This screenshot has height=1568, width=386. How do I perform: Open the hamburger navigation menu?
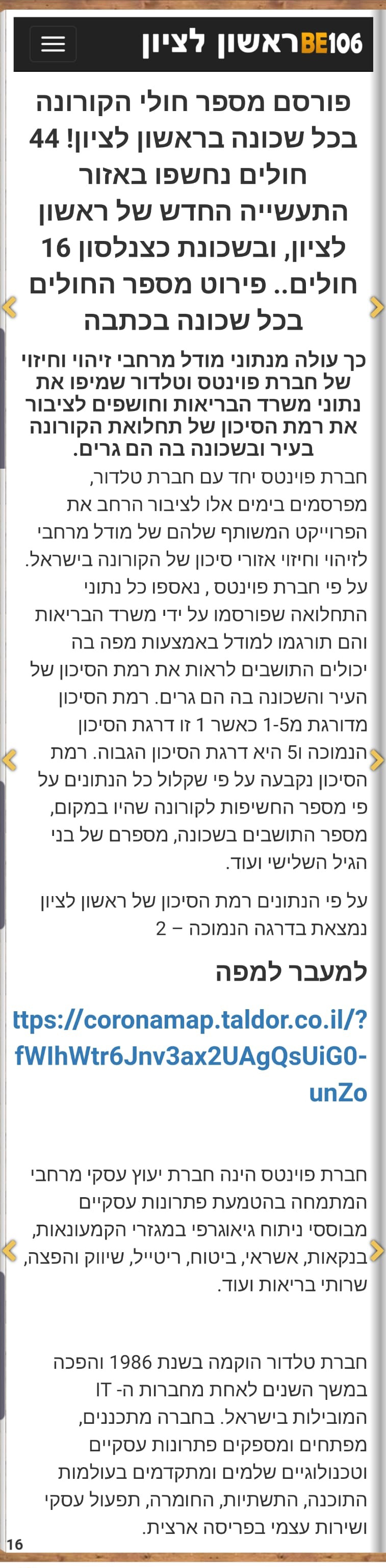click(53, 44)
